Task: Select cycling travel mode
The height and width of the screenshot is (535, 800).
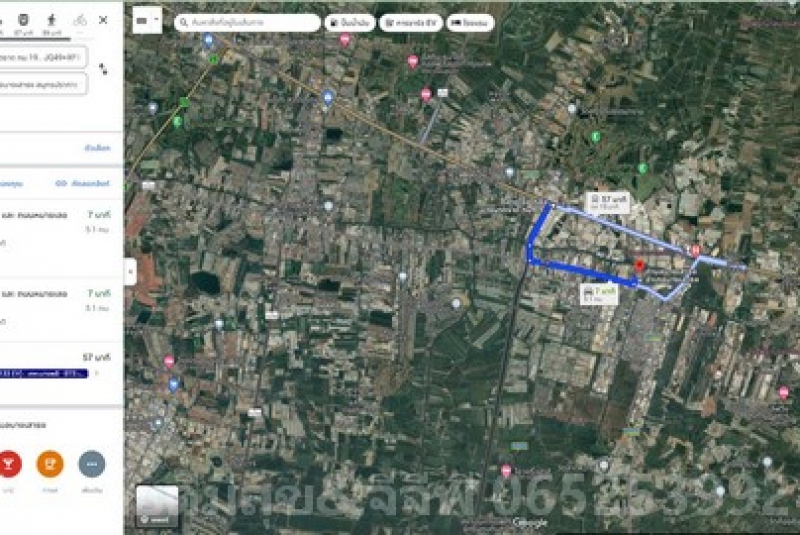Action: pos(80,19)
